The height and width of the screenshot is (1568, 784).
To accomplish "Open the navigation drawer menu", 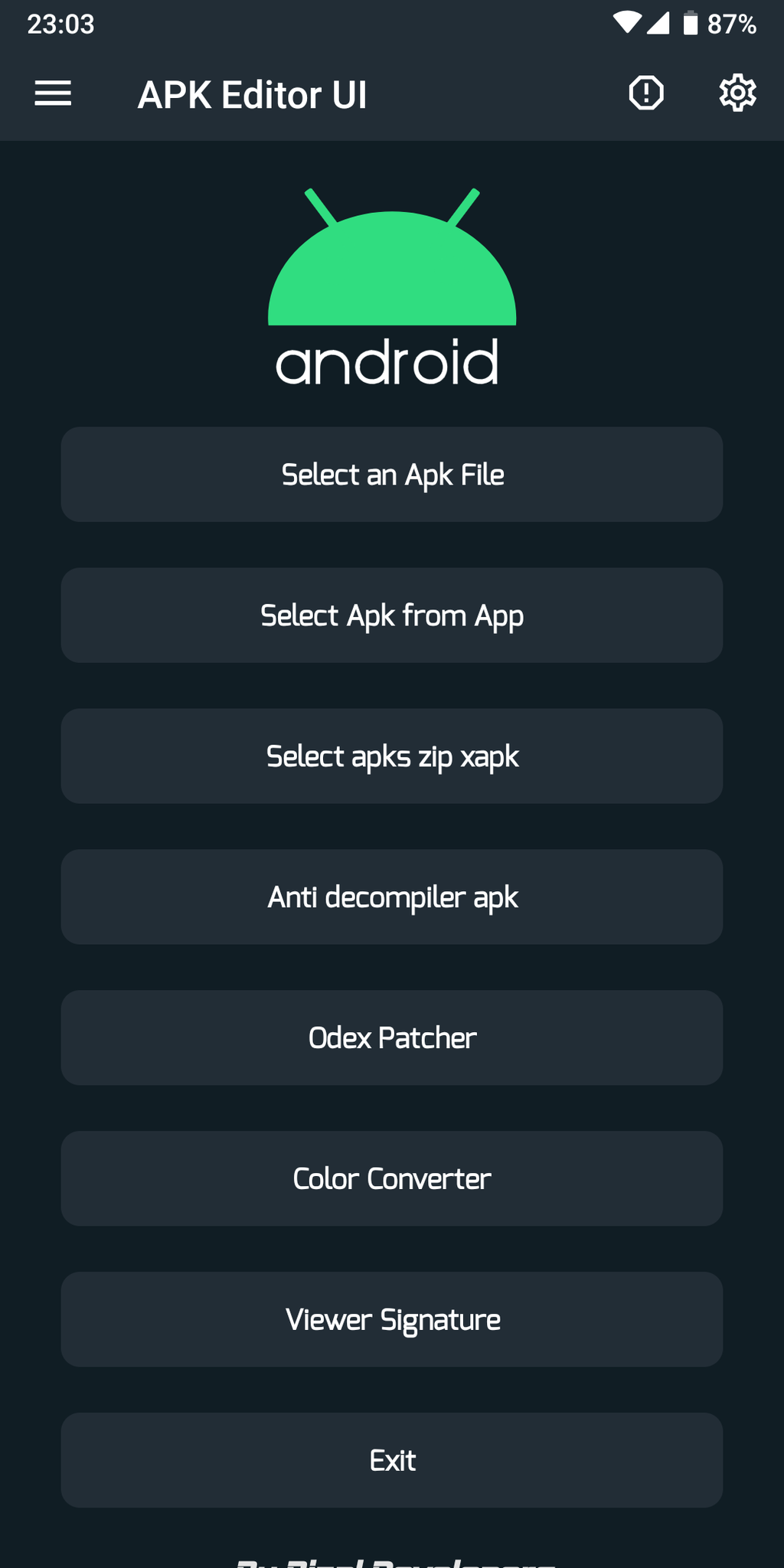I will tap(53, 93).
